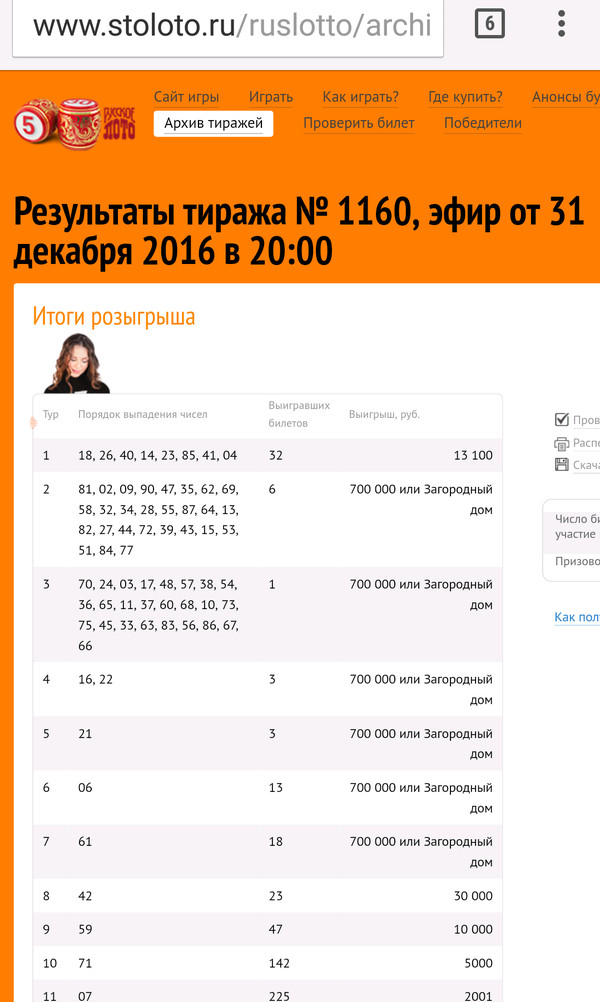Open Проверить билет page
This screenshot has height=1002, width=600.
359,123
